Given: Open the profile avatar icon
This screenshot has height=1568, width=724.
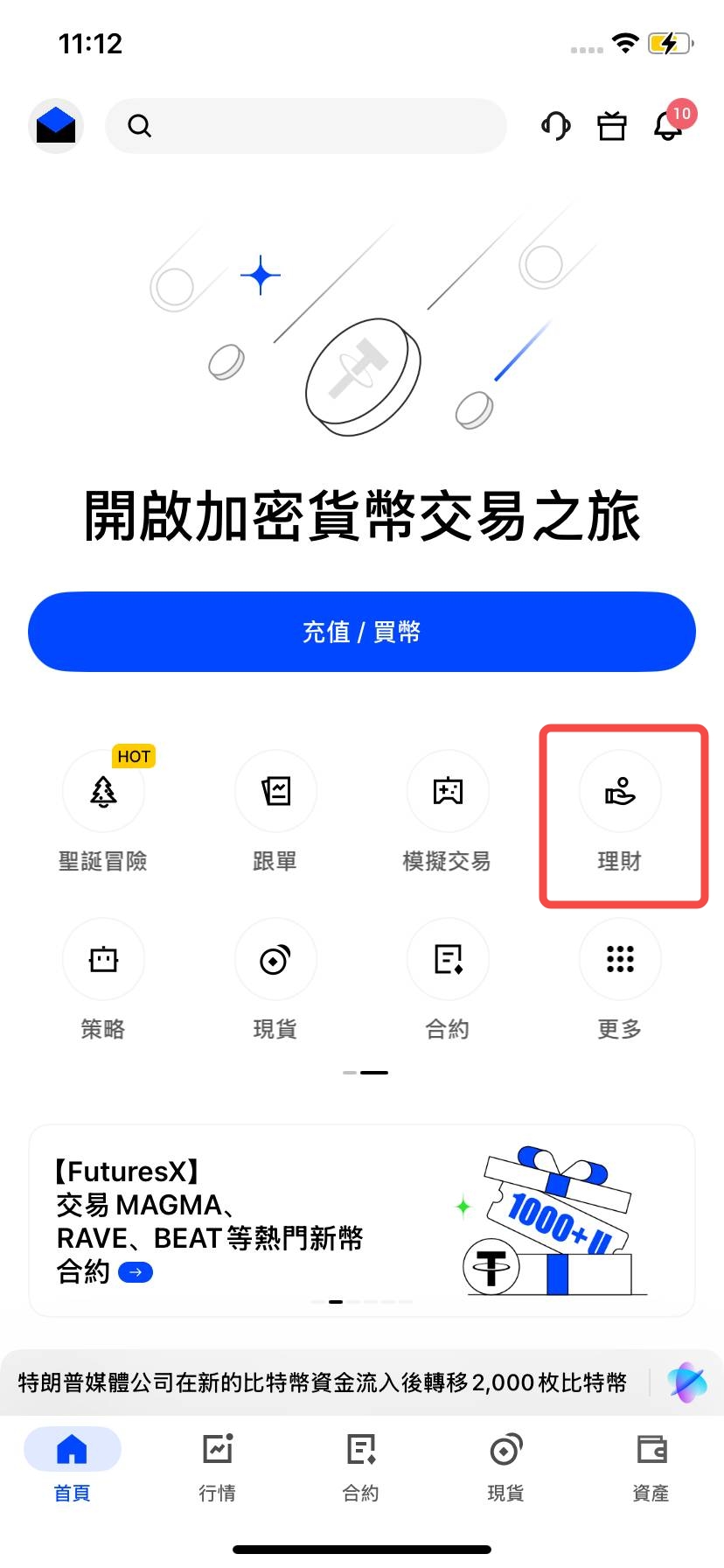Looking at the screenshot, I should coord(56,126).
